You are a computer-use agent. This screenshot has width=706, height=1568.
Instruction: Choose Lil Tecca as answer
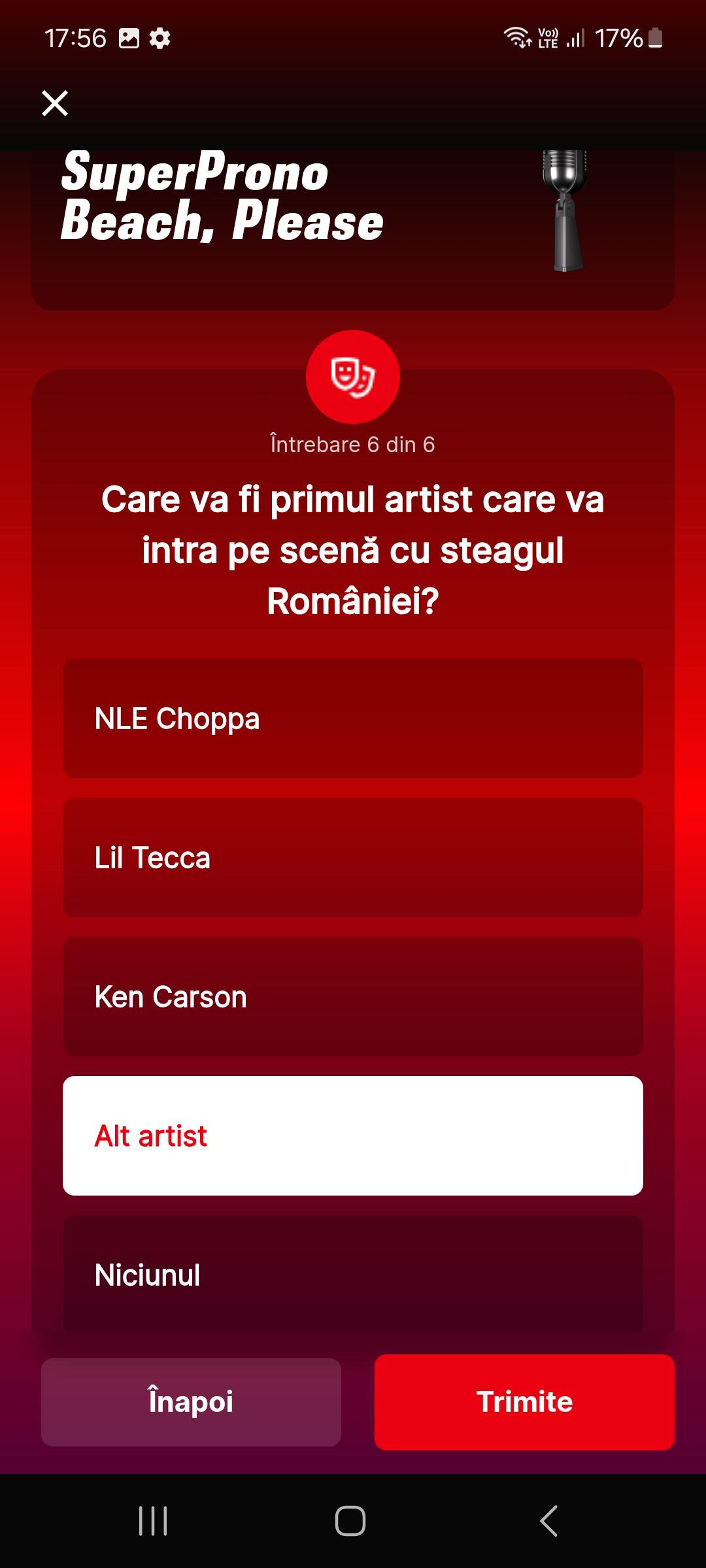coord(353,857)
